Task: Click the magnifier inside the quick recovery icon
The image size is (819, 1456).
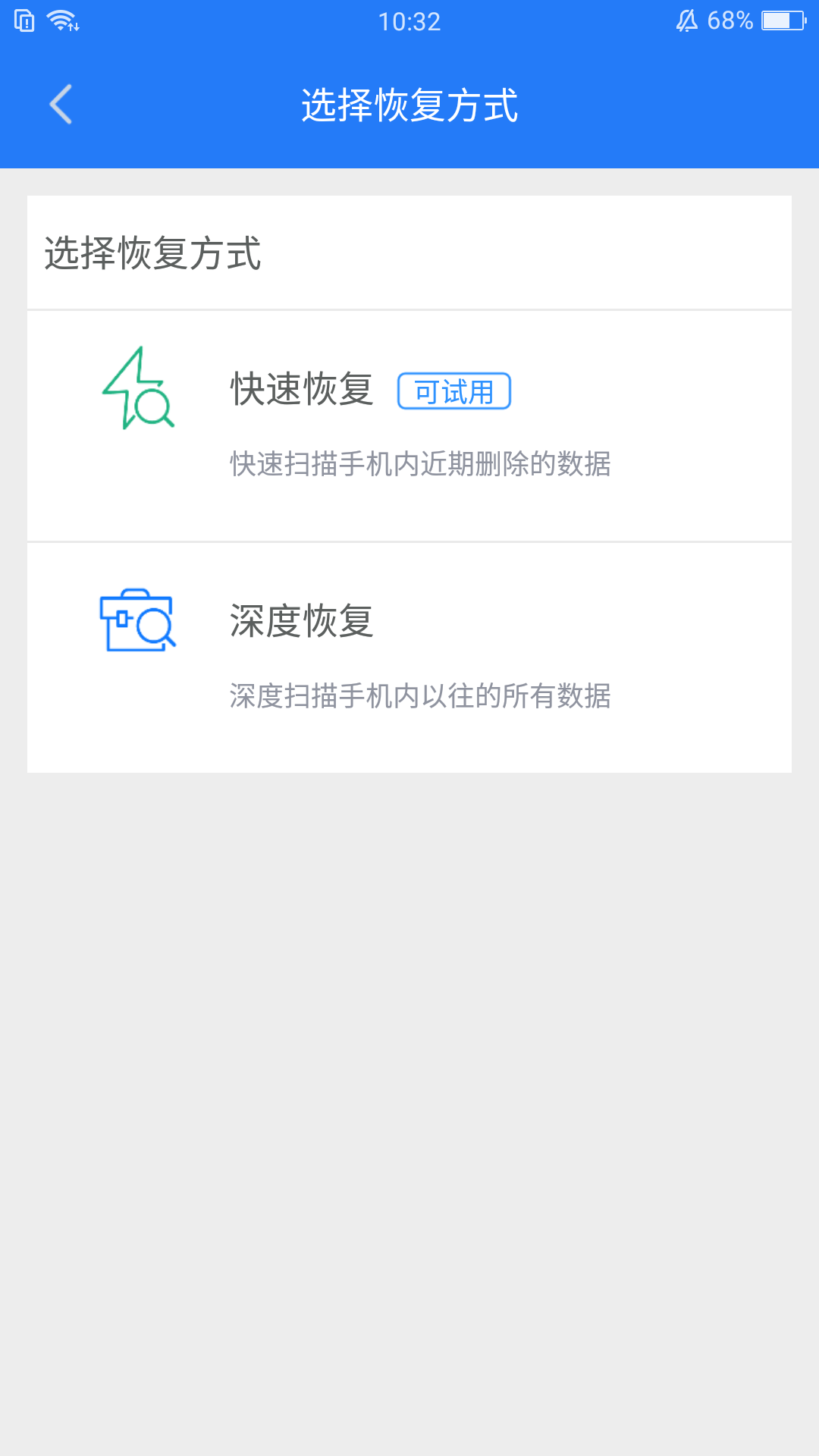Action: tap(152, 406)
